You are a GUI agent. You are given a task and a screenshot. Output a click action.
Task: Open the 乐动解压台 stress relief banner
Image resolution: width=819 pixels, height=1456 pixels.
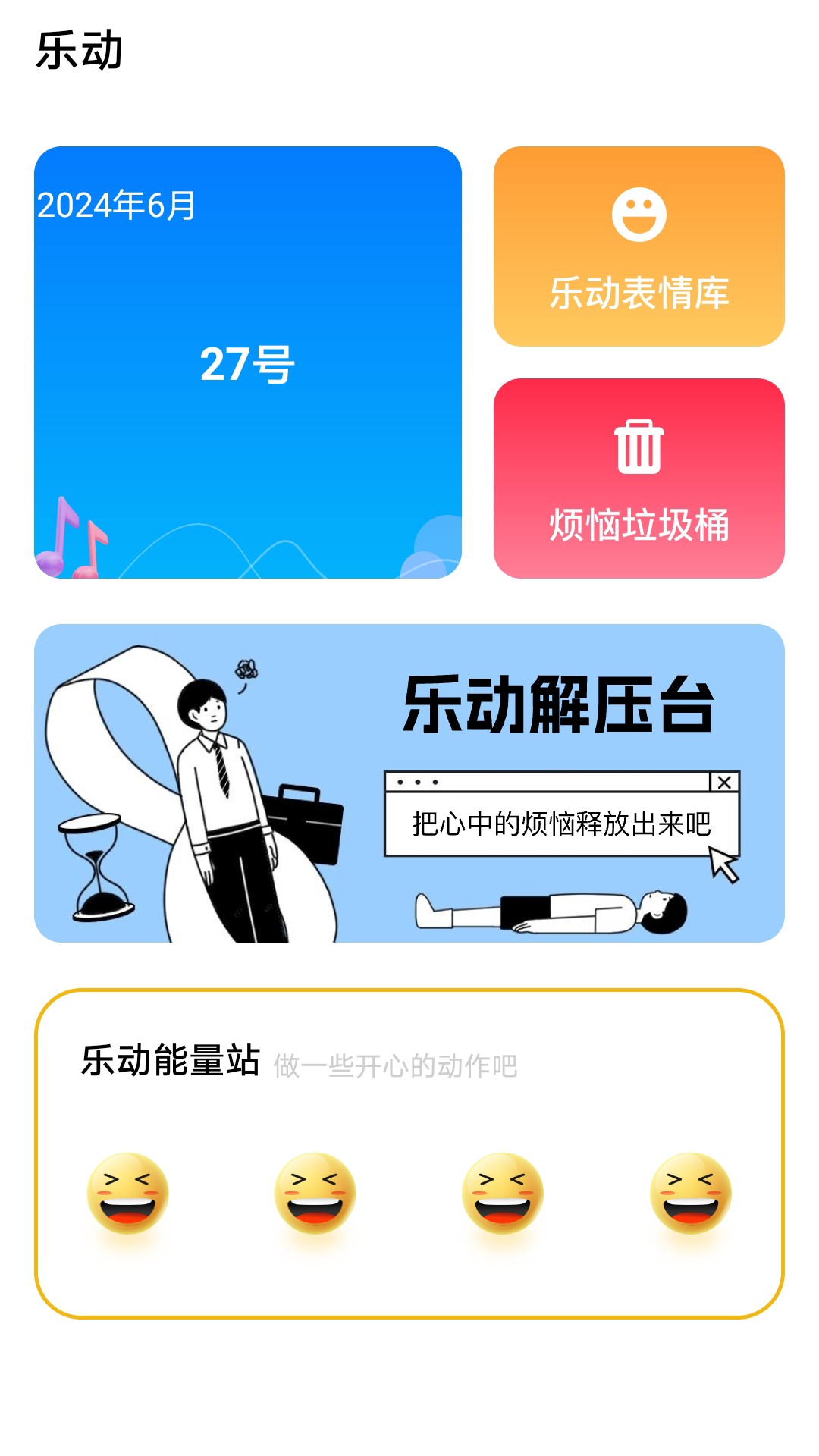[x=409, y=783]
